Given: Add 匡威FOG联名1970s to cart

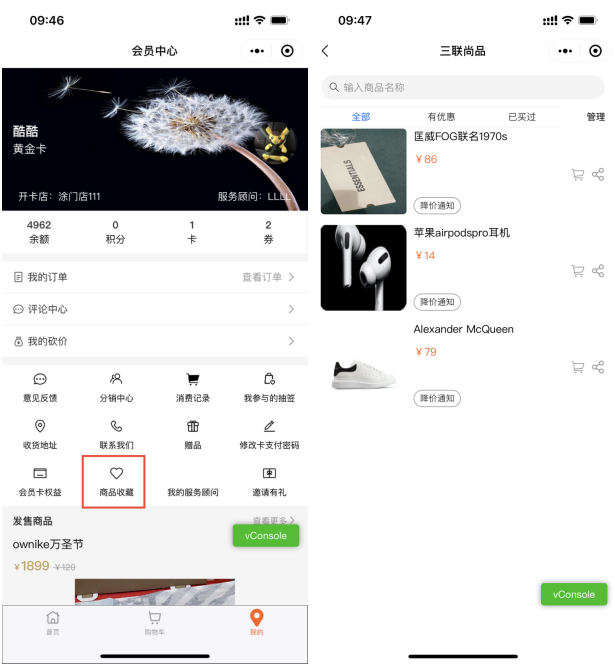Looking at the screenshot, I should click(x=577, y=174).
